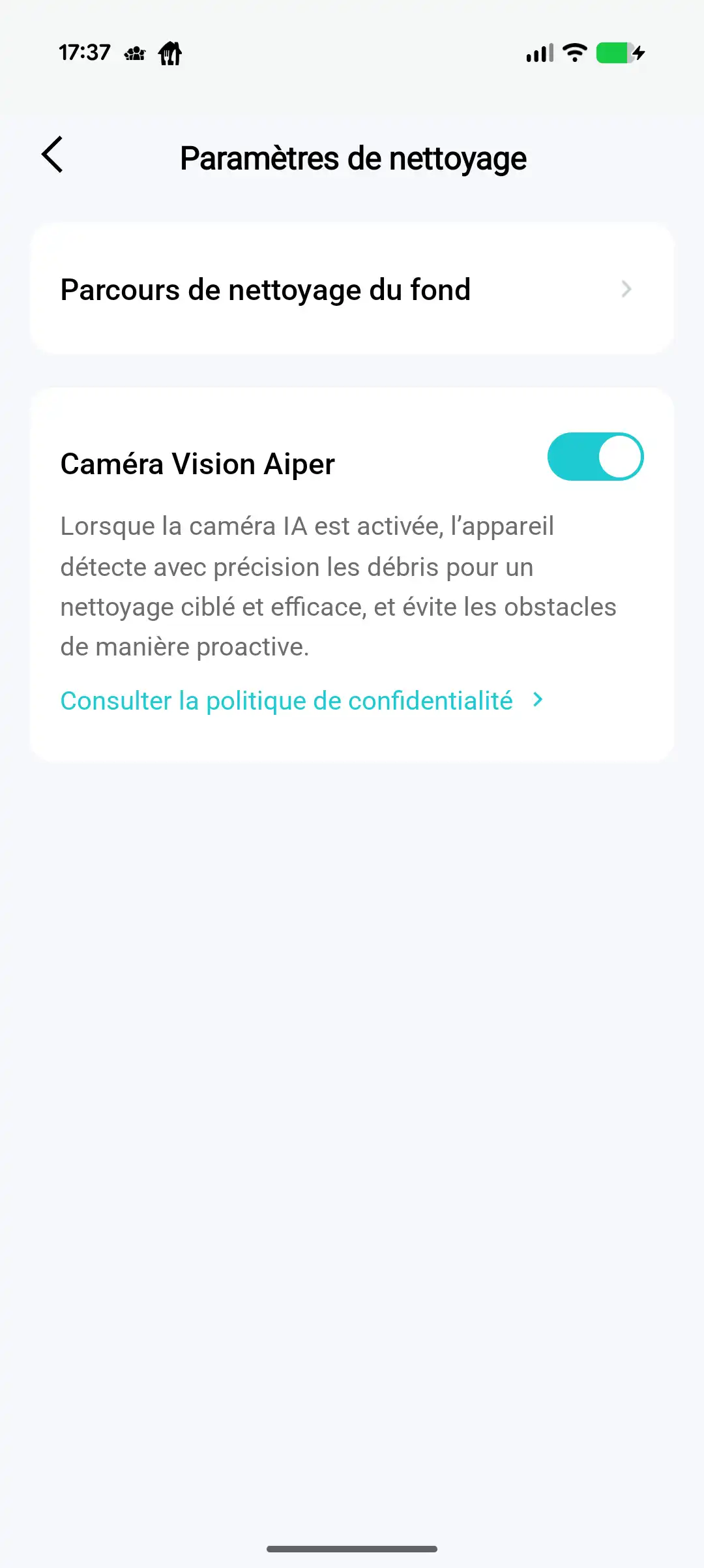Open Parcours de nettoyage du fond
Image resolution: width=704 pixels, height=1568 pixels.
[351, 289]
